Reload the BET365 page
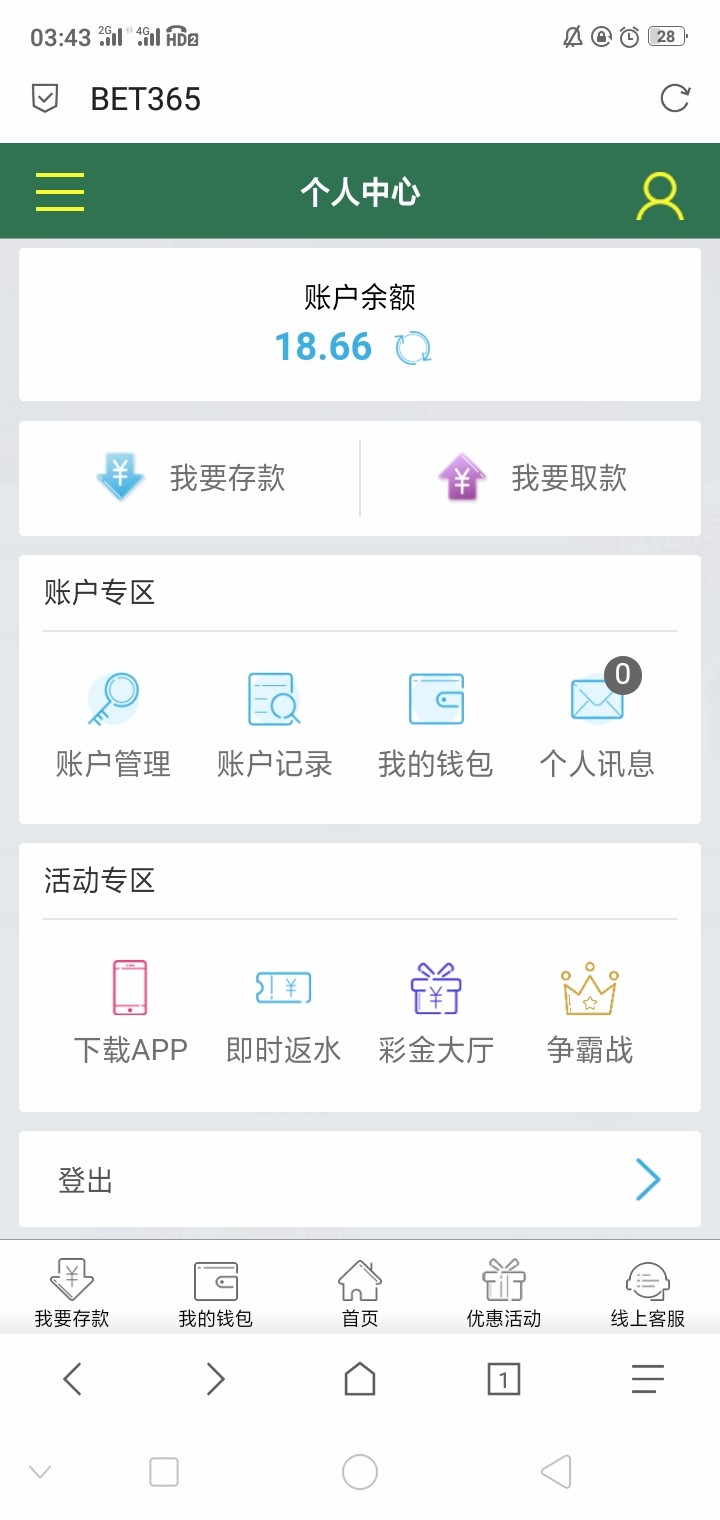This screenshot has height=1520, width=720. tap(675, 98)
